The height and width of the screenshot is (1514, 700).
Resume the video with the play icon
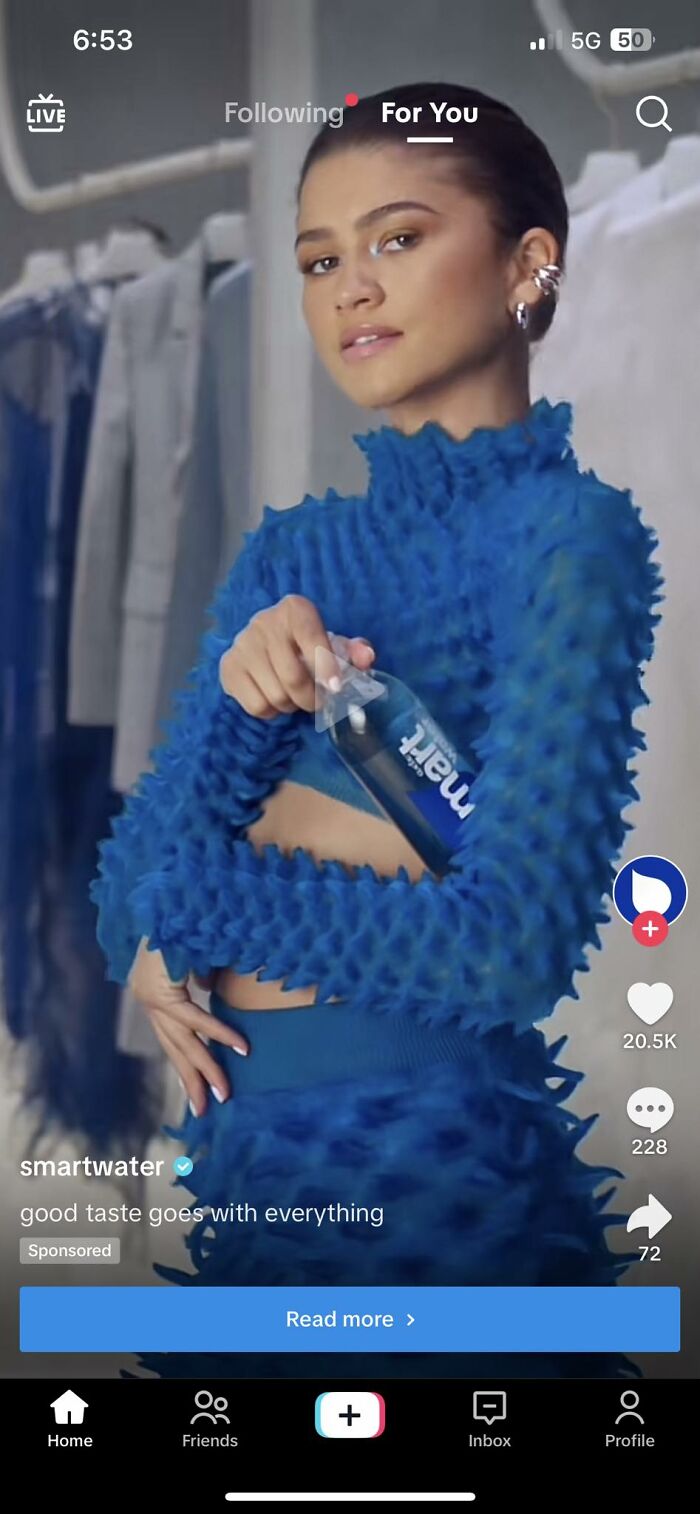pyautogui.click(x=350, y=688)
